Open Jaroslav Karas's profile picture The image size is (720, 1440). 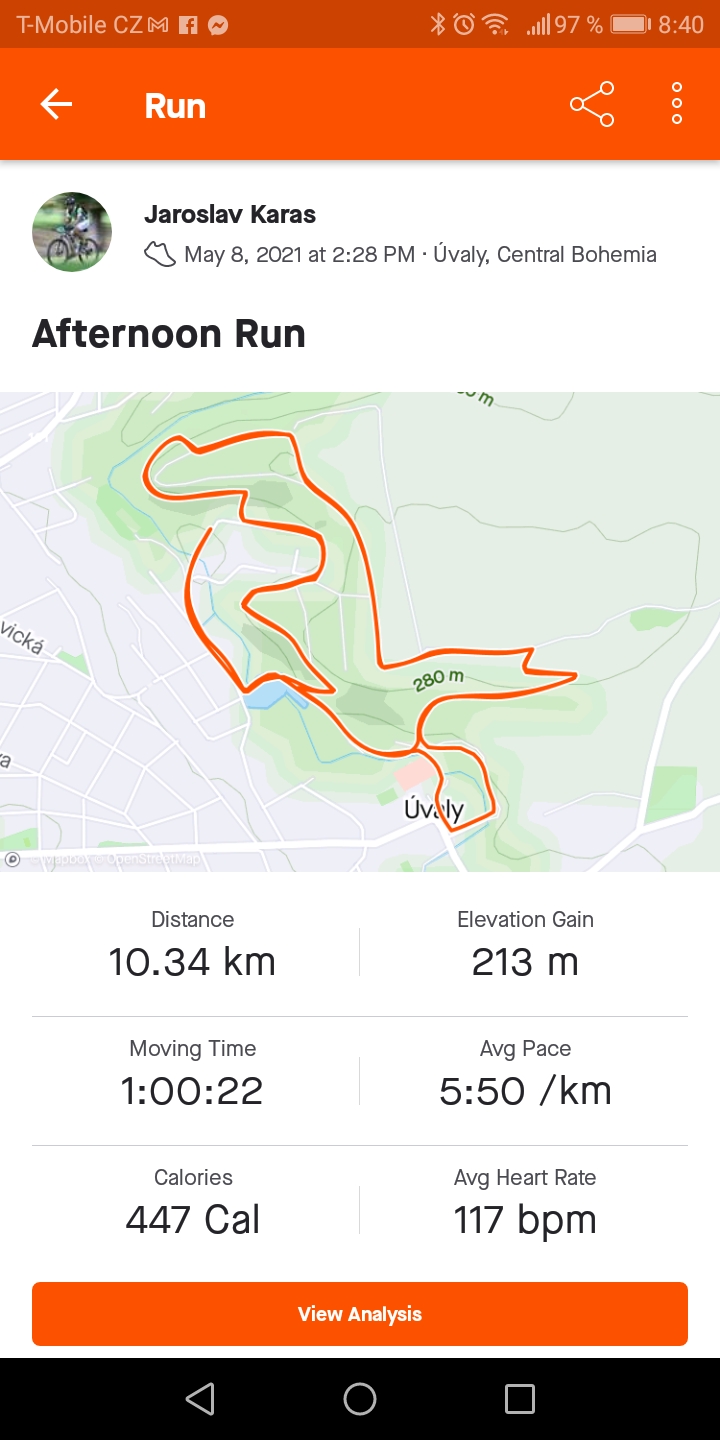[72, 232]
